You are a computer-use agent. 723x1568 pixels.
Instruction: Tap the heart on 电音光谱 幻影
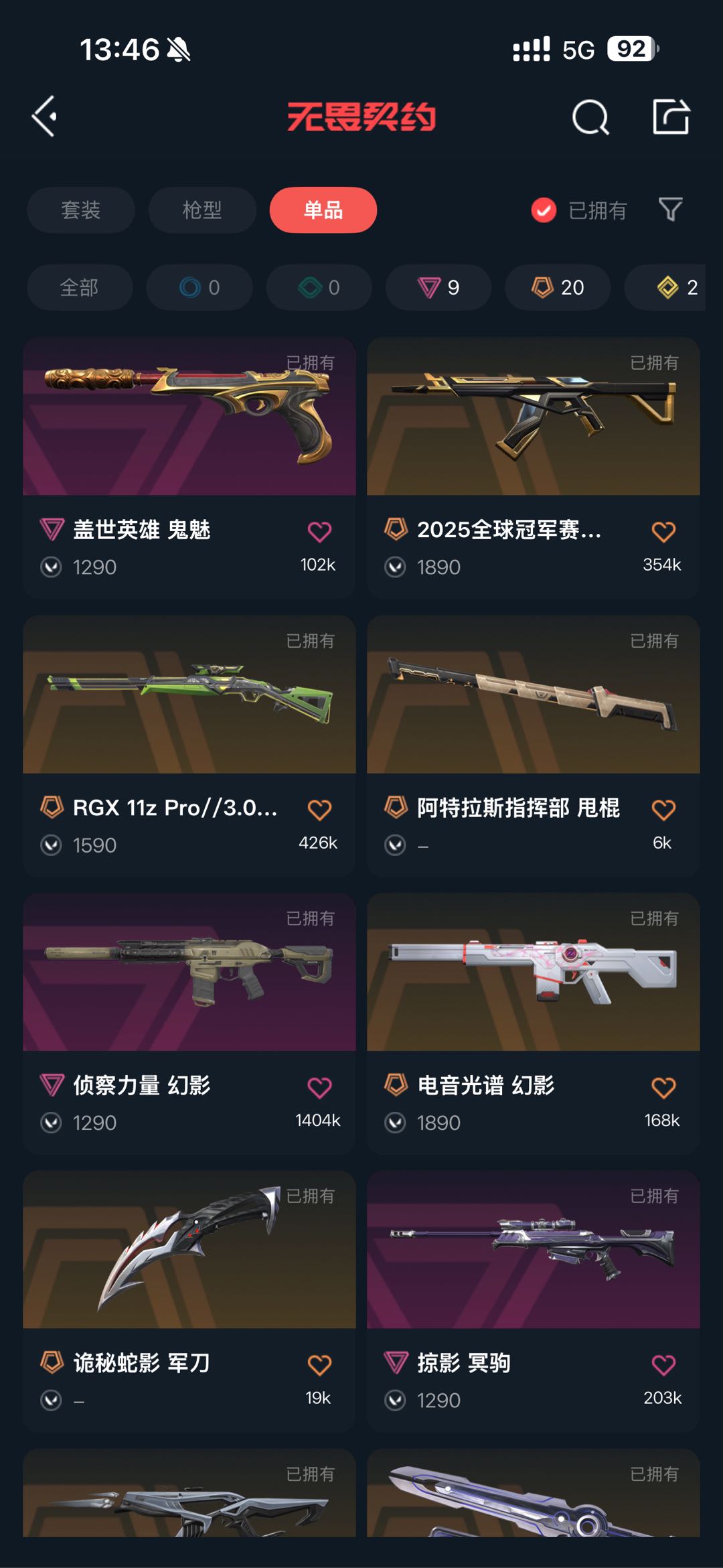coord(663,1088)
